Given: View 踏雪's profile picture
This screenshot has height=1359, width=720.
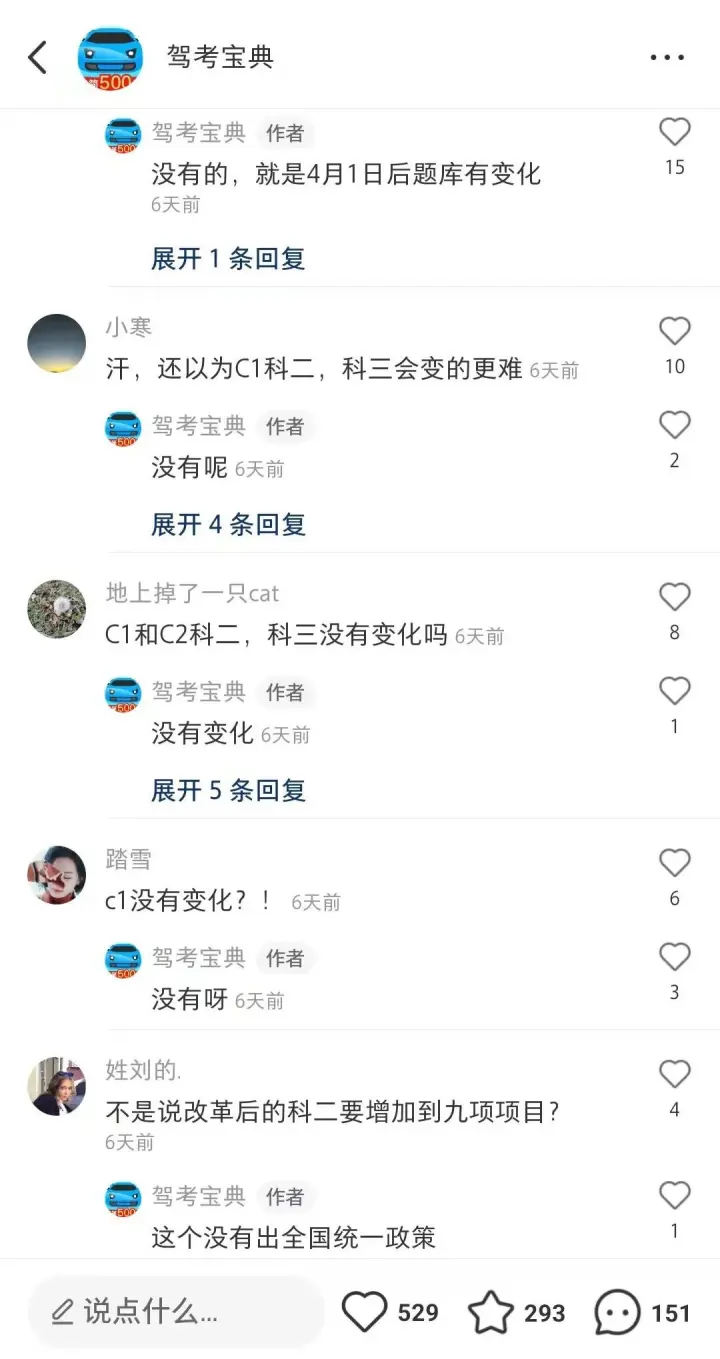Looking at the screenshot, I should [x=56, y=875].
